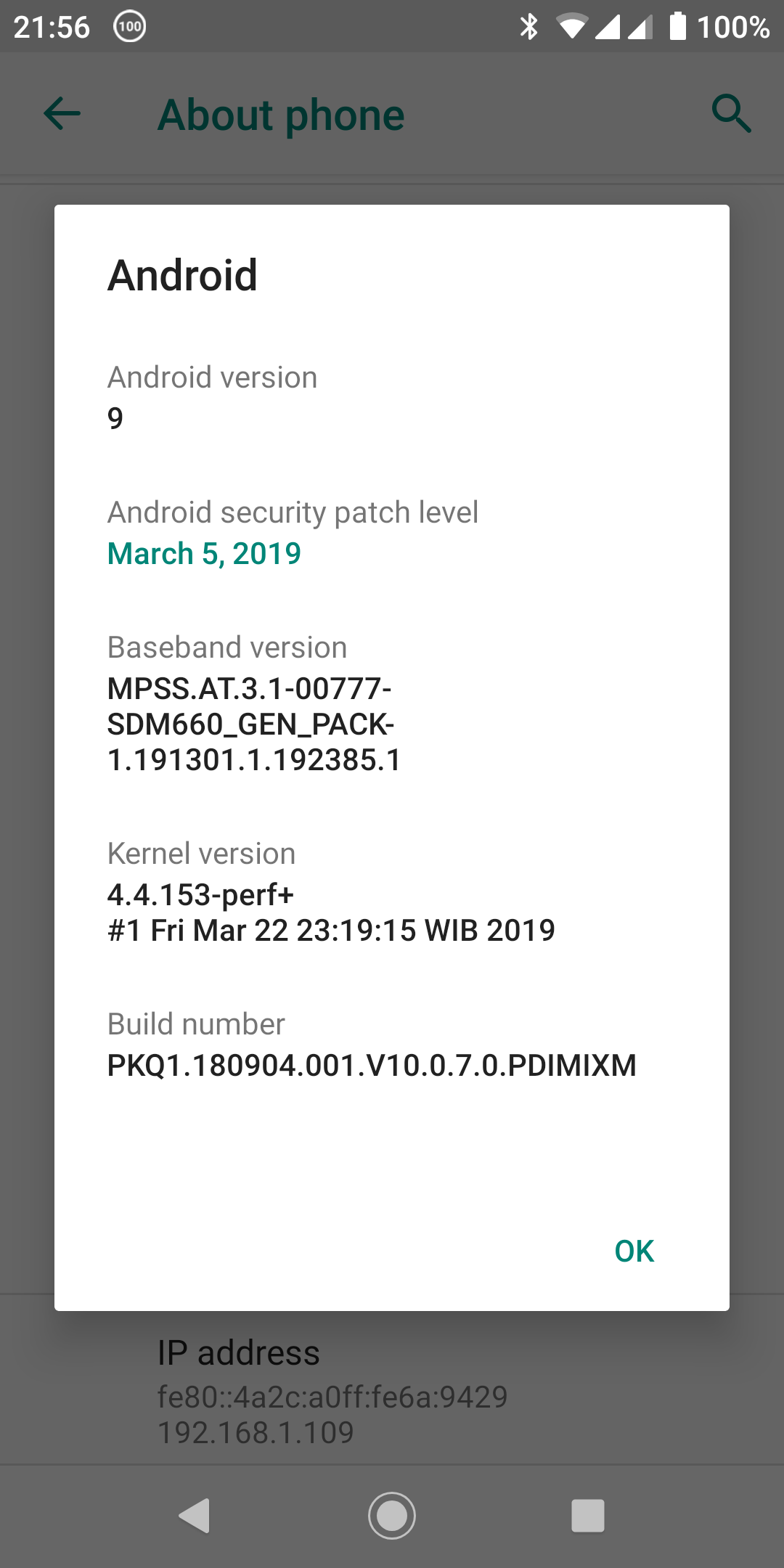784x1568 pixels.
Task: Go to home via the navigation bar
Action: tap(392, 1515)
